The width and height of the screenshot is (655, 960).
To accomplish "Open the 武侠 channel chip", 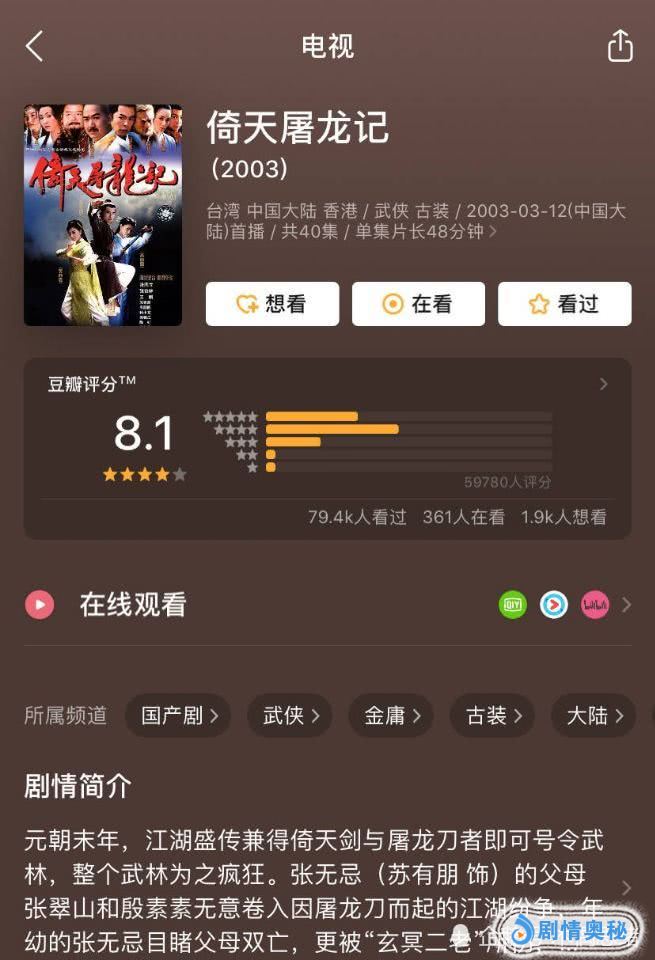I will [x=290, y=716].
